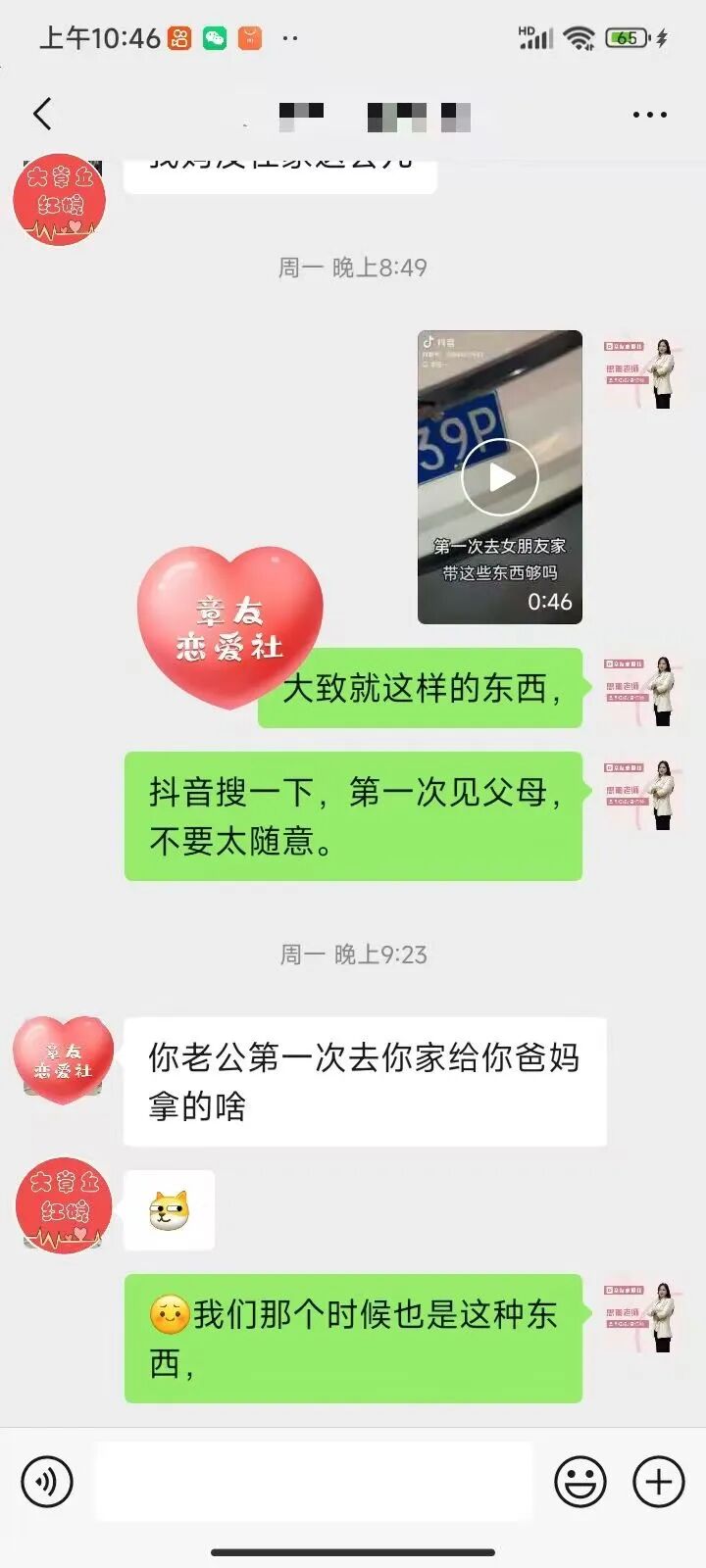Open the emoji picker

pyautogui.click(x=580, y=1481)
